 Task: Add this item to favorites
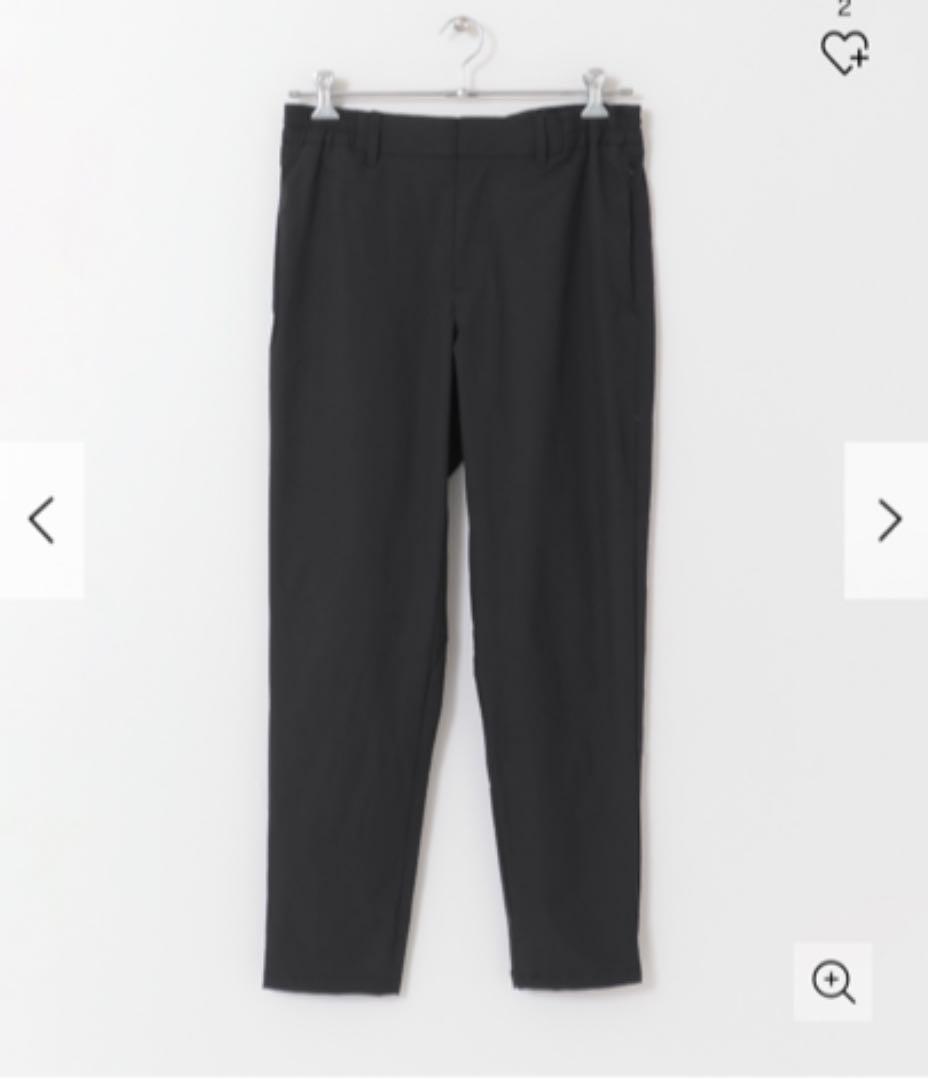(845, 52)
